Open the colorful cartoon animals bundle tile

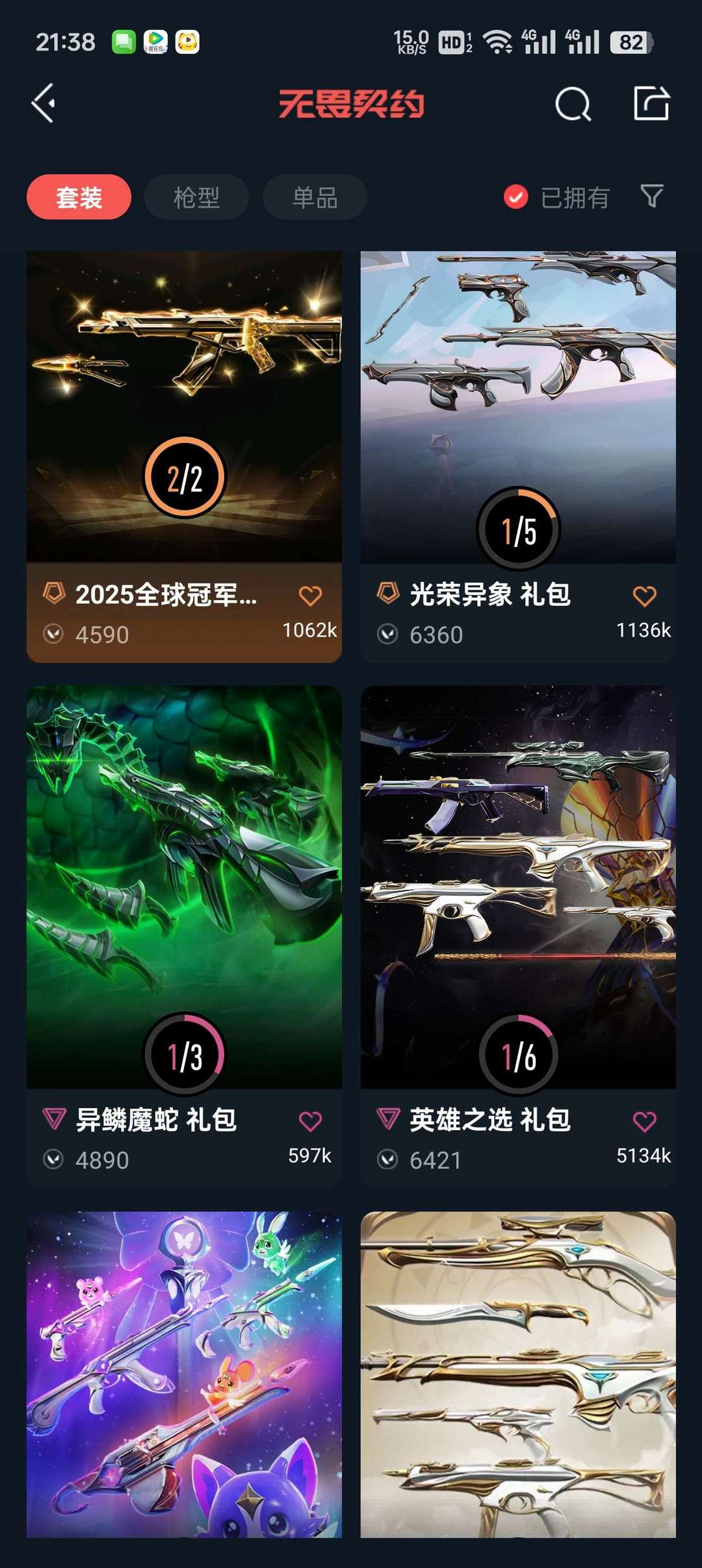coord(184,1374)
